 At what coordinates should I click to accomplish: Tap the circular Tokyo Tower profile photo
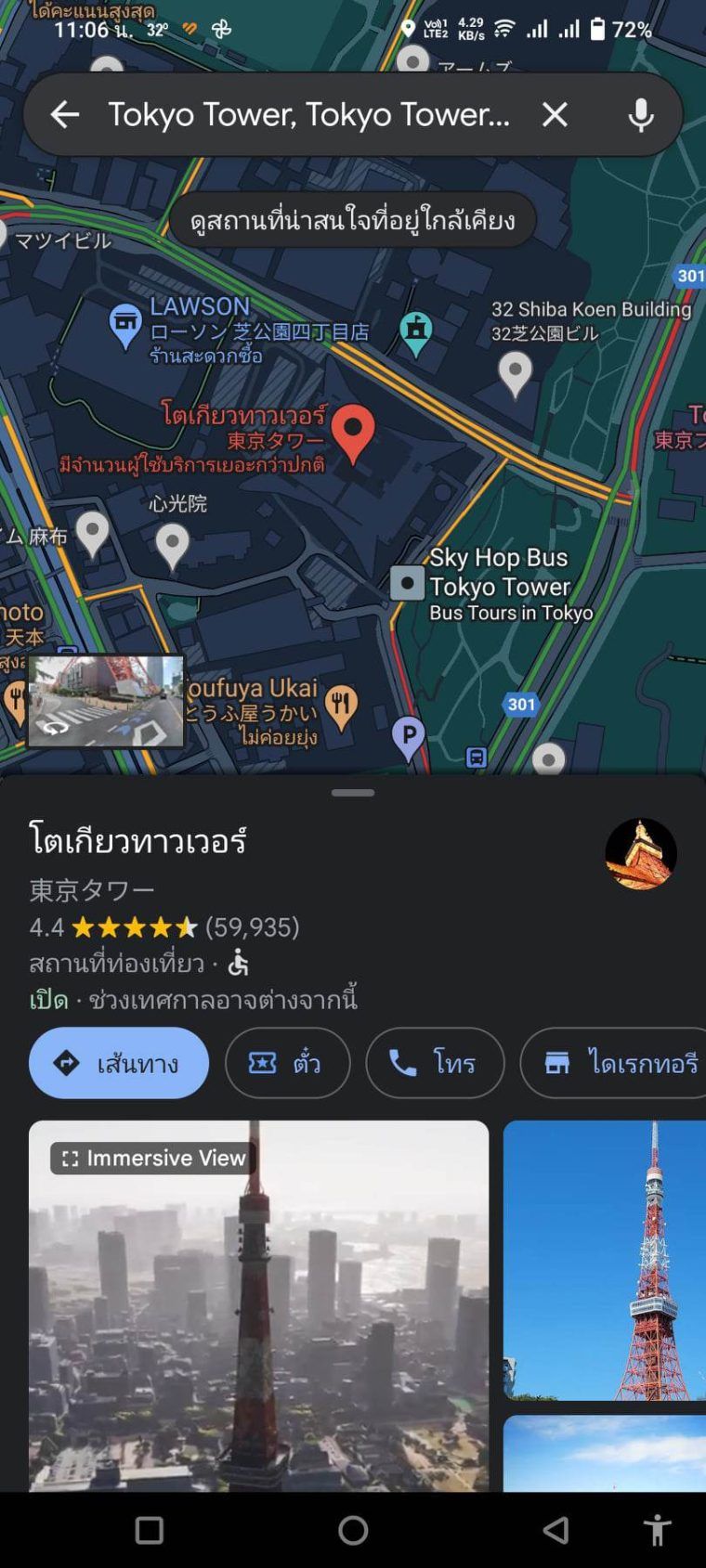(x=642, y=850)
